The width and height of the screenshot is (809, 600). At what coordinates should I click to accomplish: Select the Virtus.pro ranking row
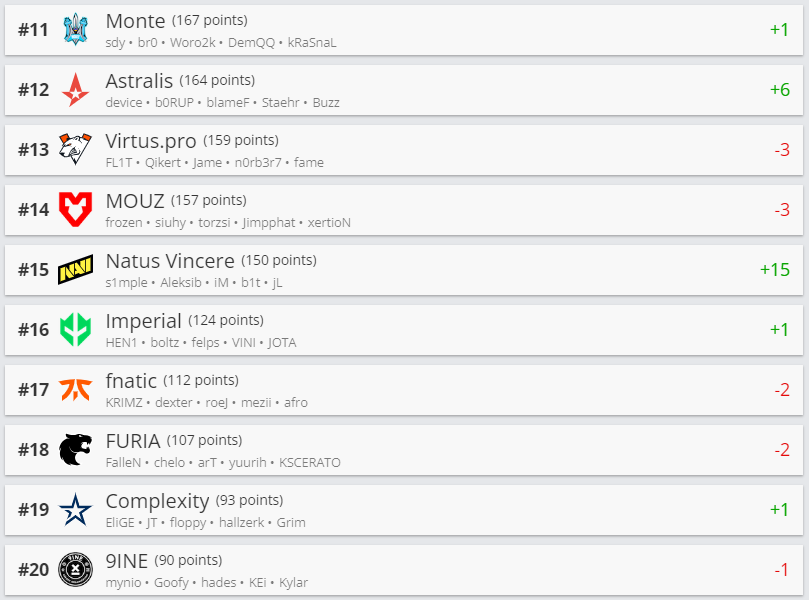click(404, 150)
